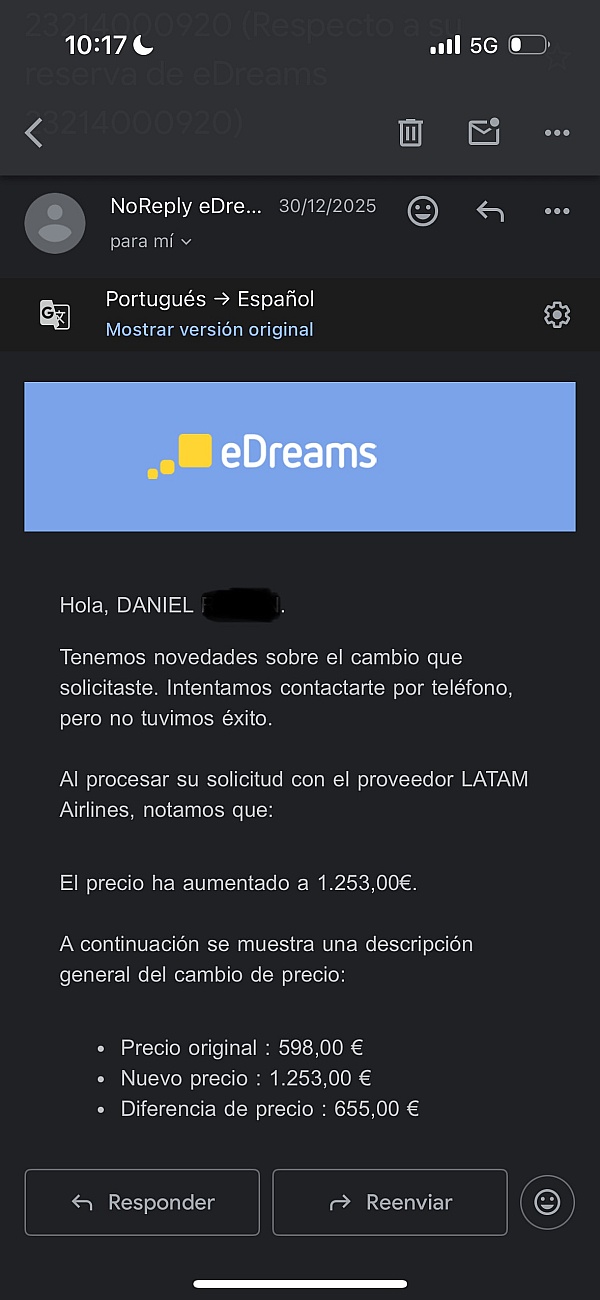The width and height of the screenshot is (600, 1300).
Task: Open the sender's profile avatar
Action: click(x=54, y=222)
